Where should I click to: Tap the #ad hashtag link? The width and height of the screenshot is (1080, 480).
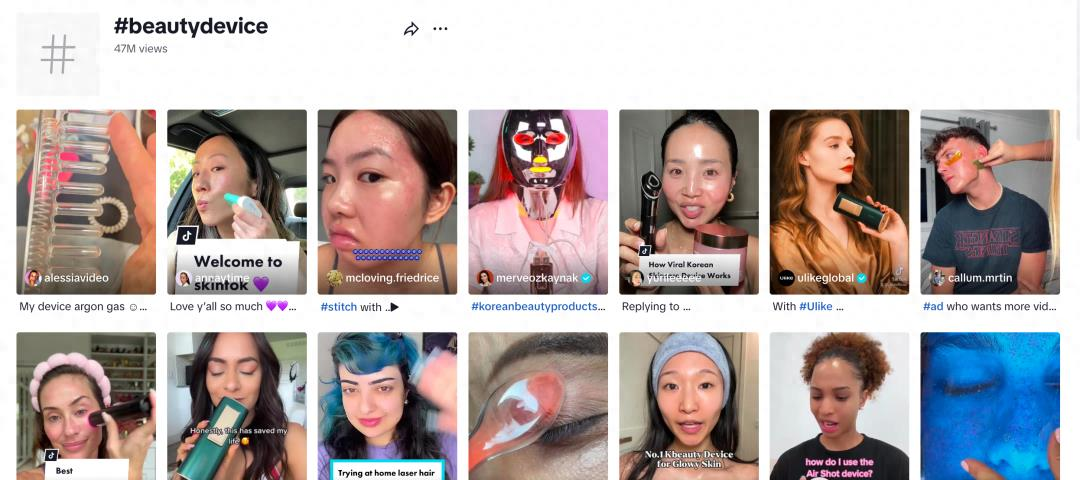tap(933, 307)
